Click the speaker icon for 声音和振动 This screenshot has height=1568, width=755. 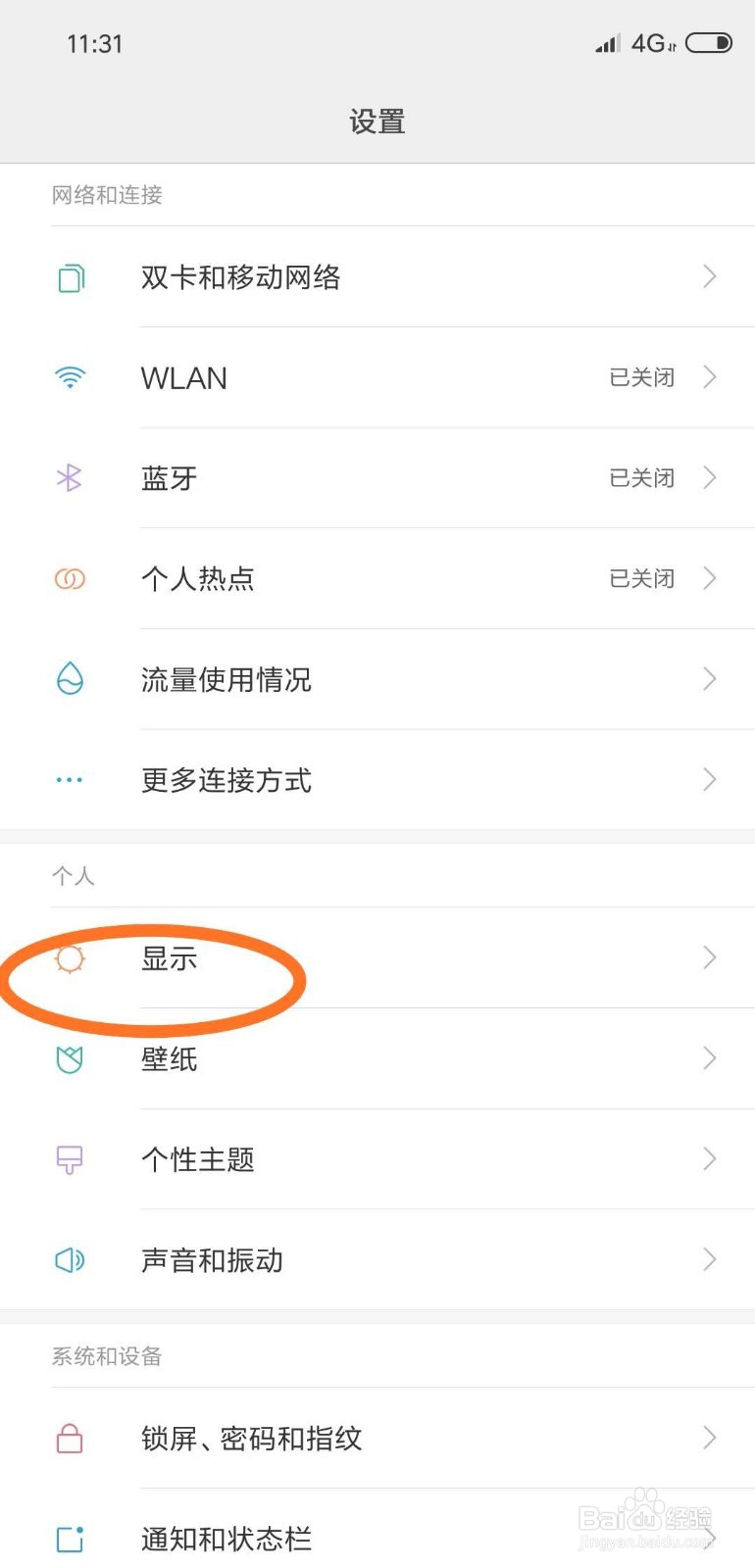pyautogui.click(x=69, y=1260)
